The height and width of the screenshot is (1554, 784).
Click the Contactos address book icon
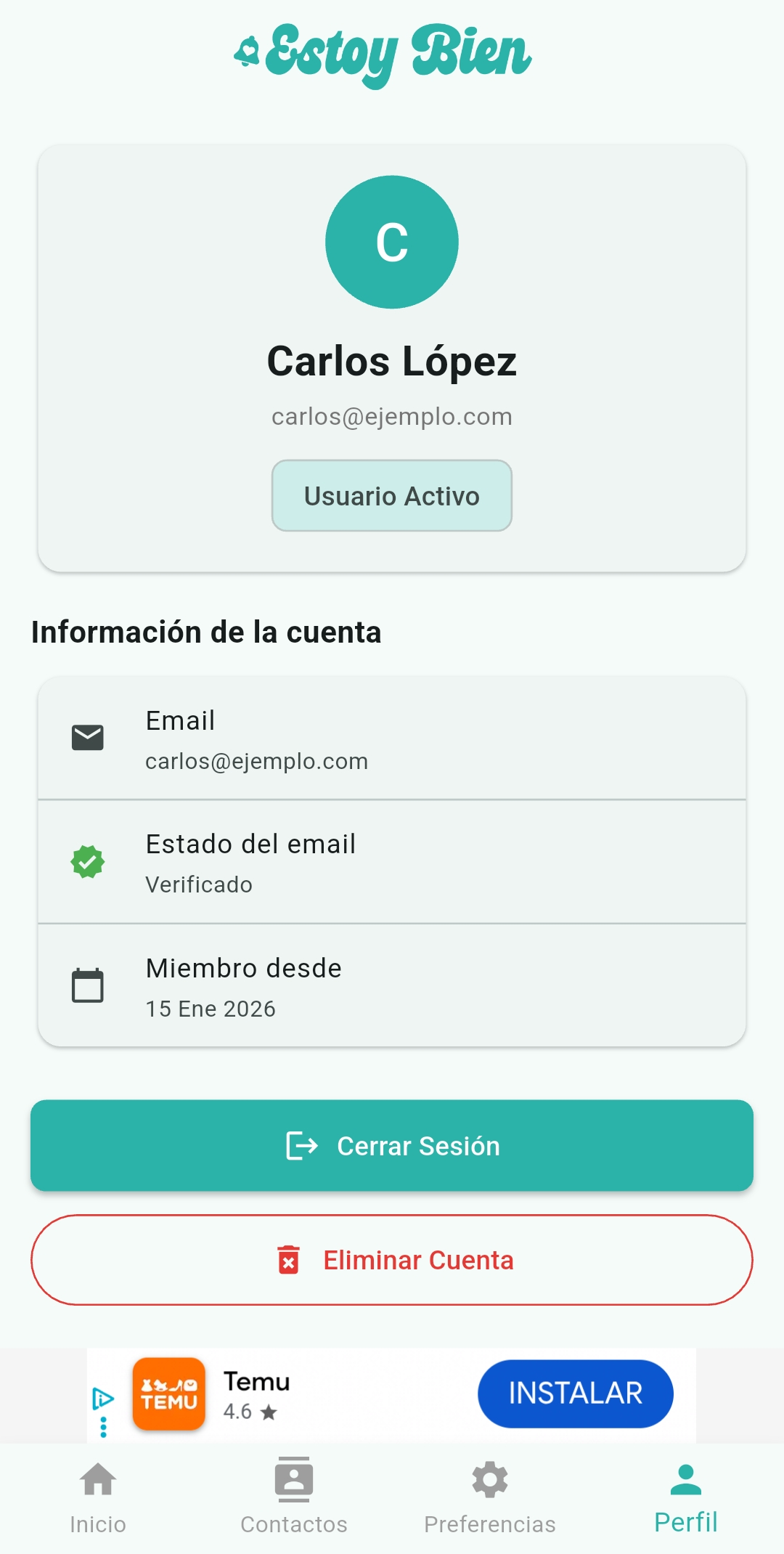pyautogui.click(x=294, y=1482)
